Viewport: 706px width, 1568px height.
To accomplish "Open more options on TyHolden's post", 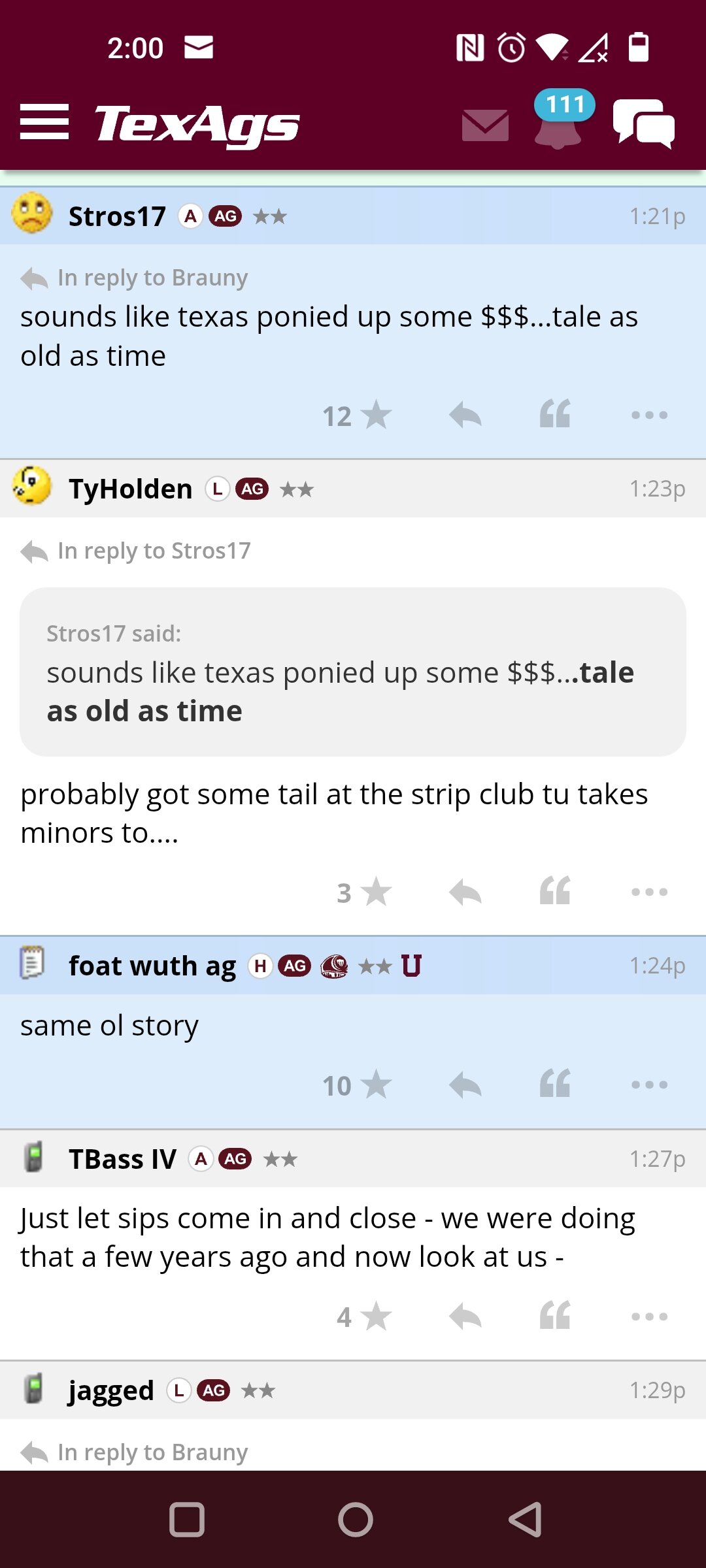I will tap(650, 892).
